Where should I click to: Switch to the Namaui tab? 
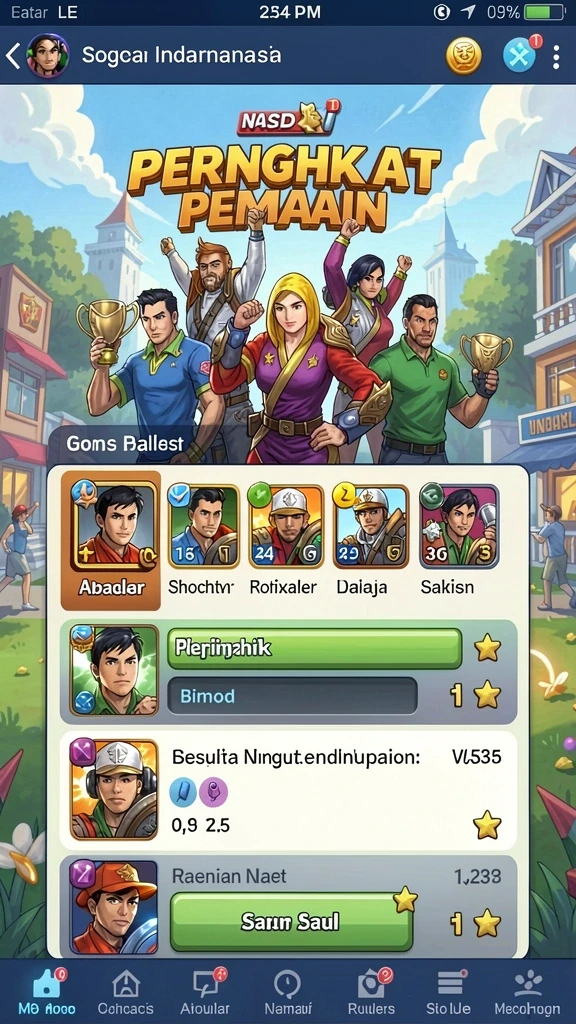point(288,990)
